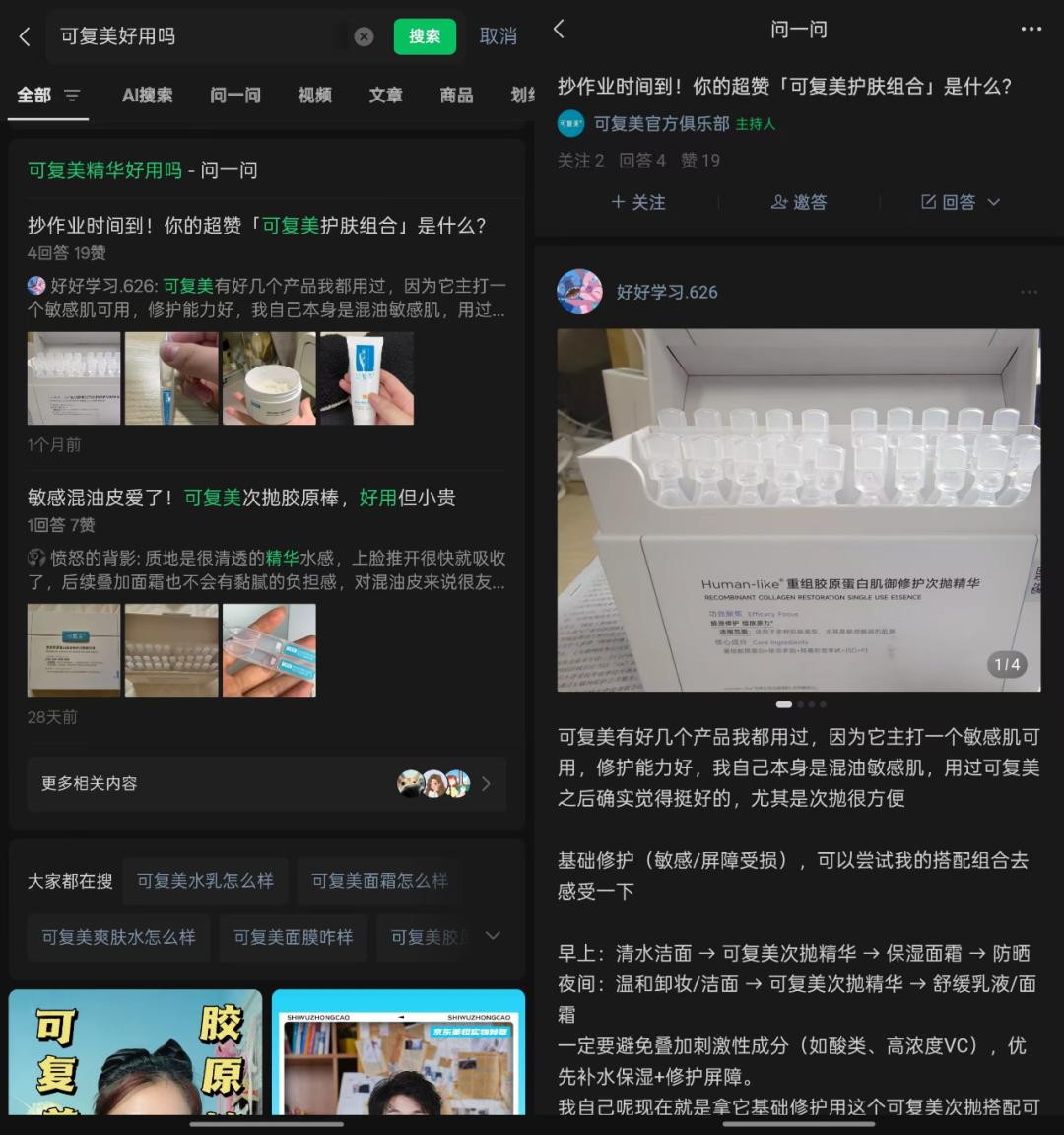1064x1135 pixels.
Task: Tap 好好学习.626's profile avatar
Action: [580, 292]
